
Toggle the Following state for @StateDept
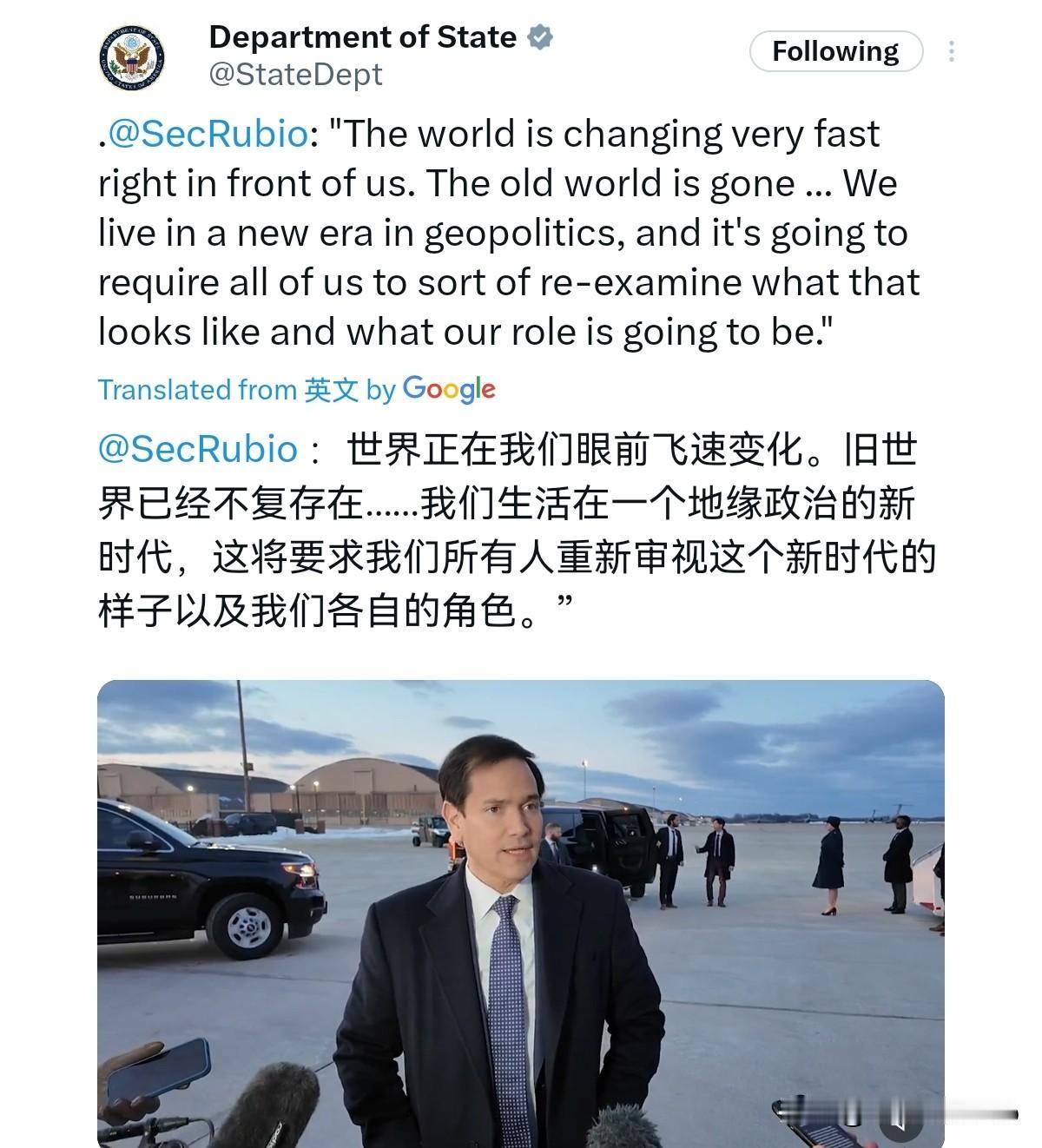835,50
